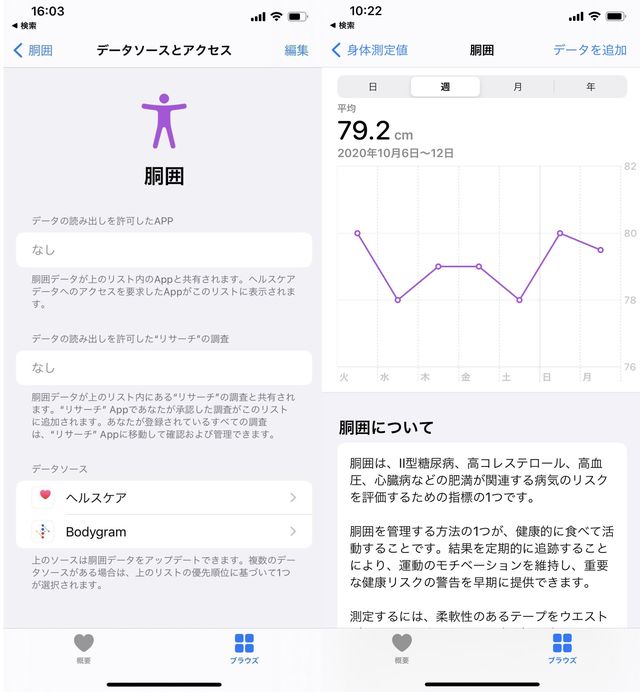Screen dimensions: 640x692
Task: Switch chart to 月 view
Action: click(517, 87)
